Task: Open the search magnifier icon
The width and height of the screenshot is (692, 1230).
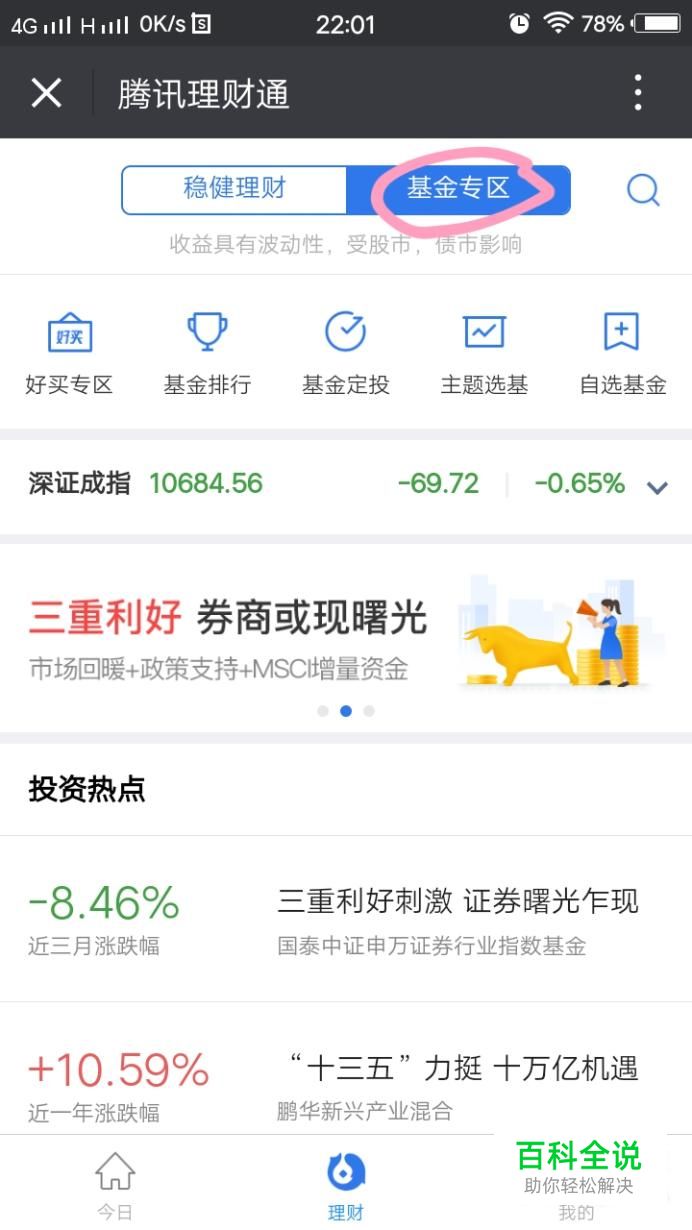Action: point(643,190)
